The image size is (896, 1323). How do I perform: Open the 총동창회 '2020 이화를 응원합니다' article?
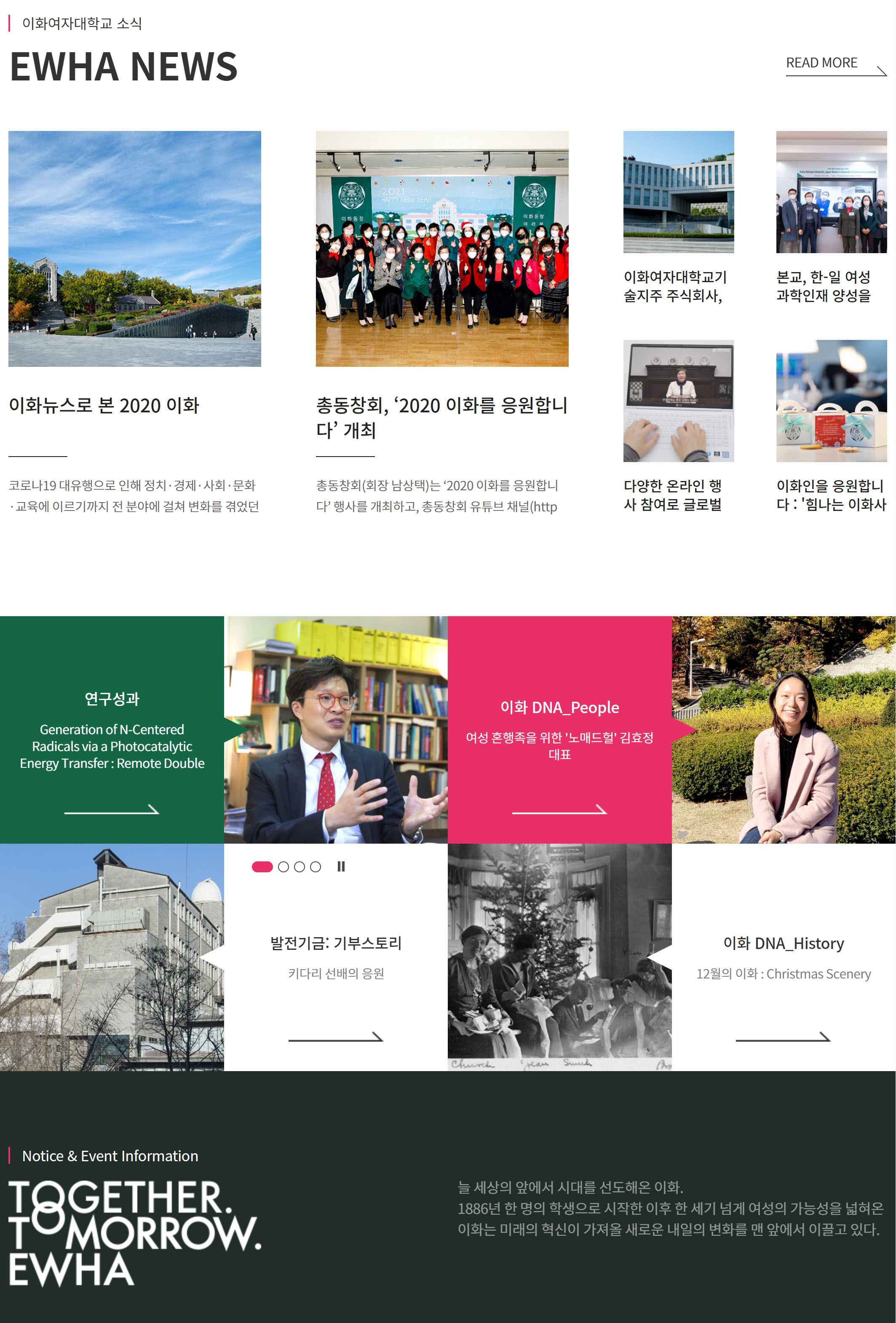441,417
